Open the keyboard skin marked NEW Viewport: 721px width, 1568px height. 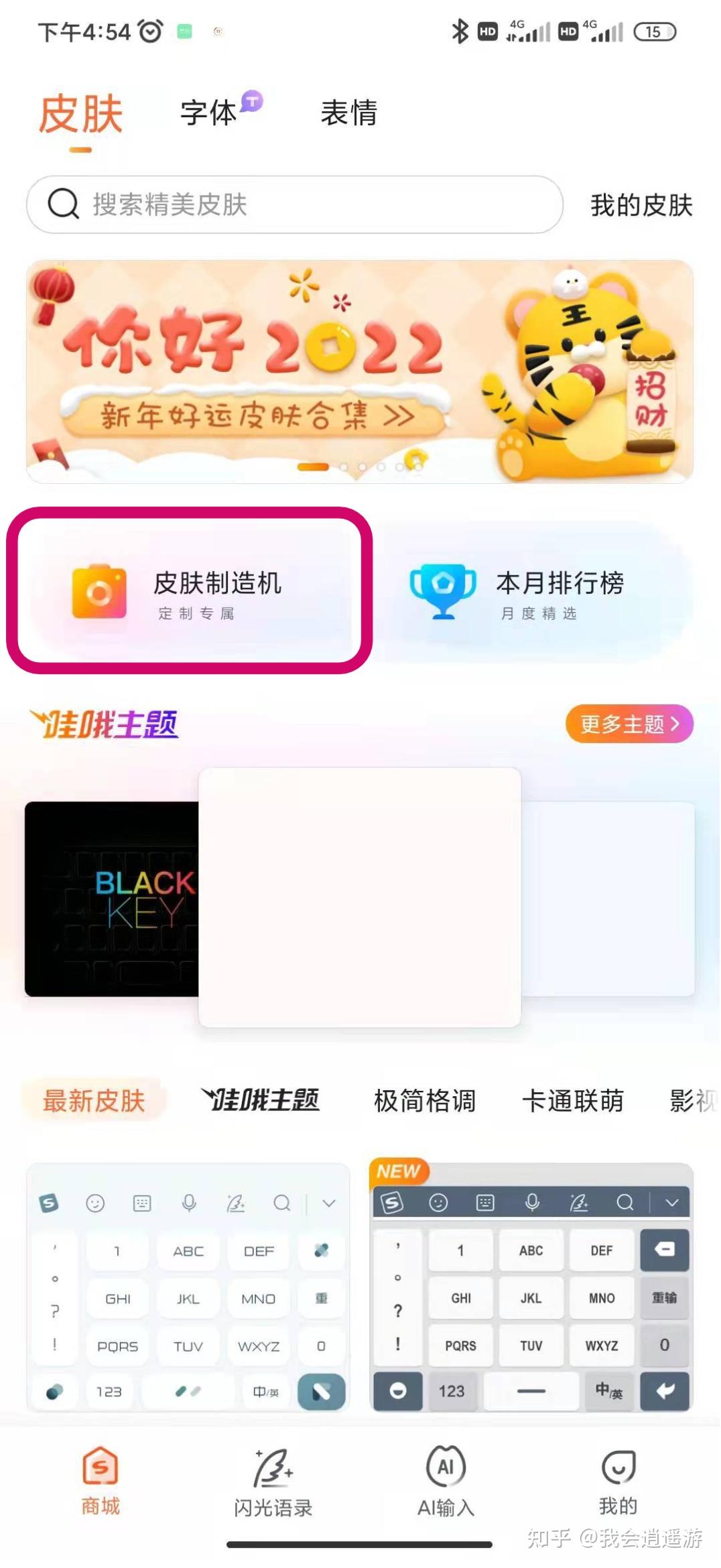(x=531, y=1287)
